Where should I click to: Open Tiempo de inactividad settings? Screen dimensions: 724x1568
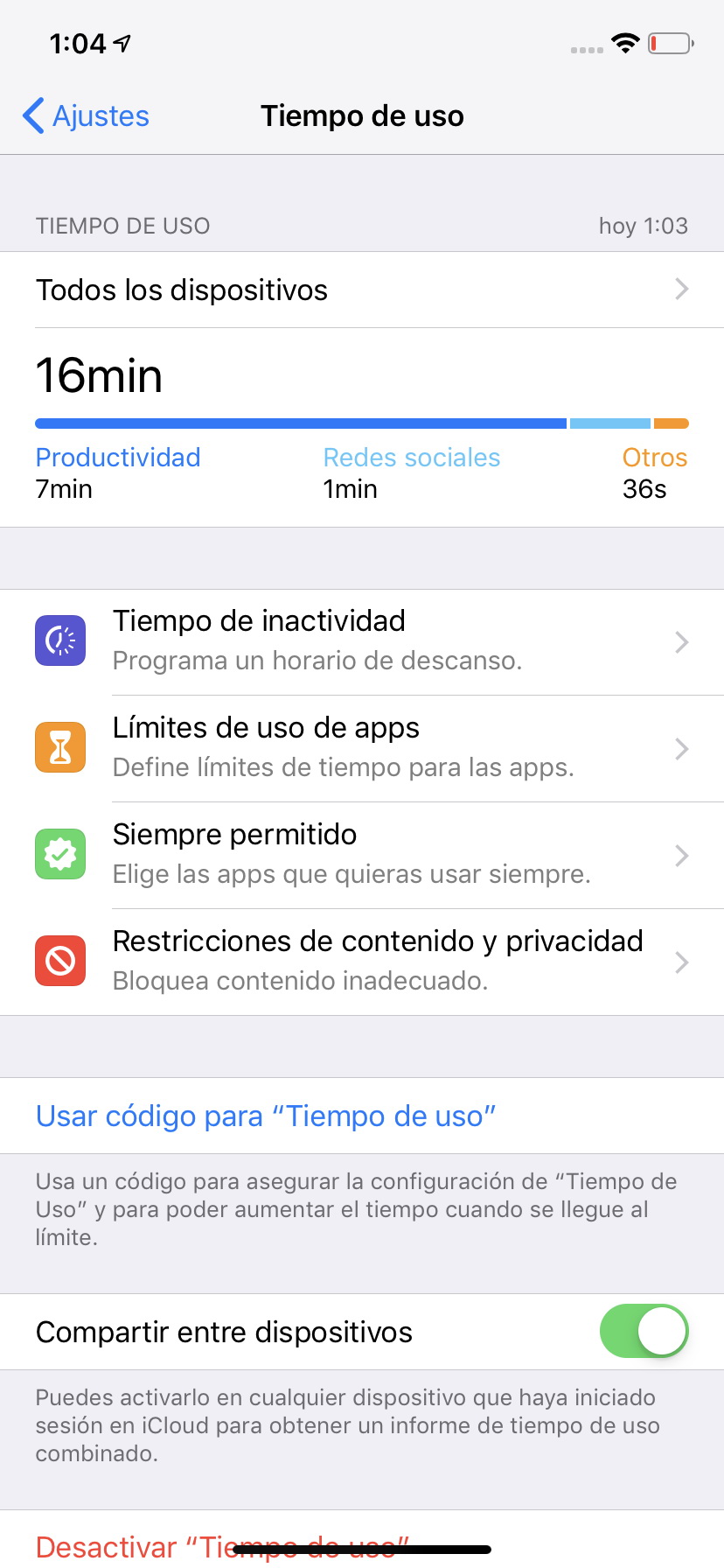coord(362,642)
